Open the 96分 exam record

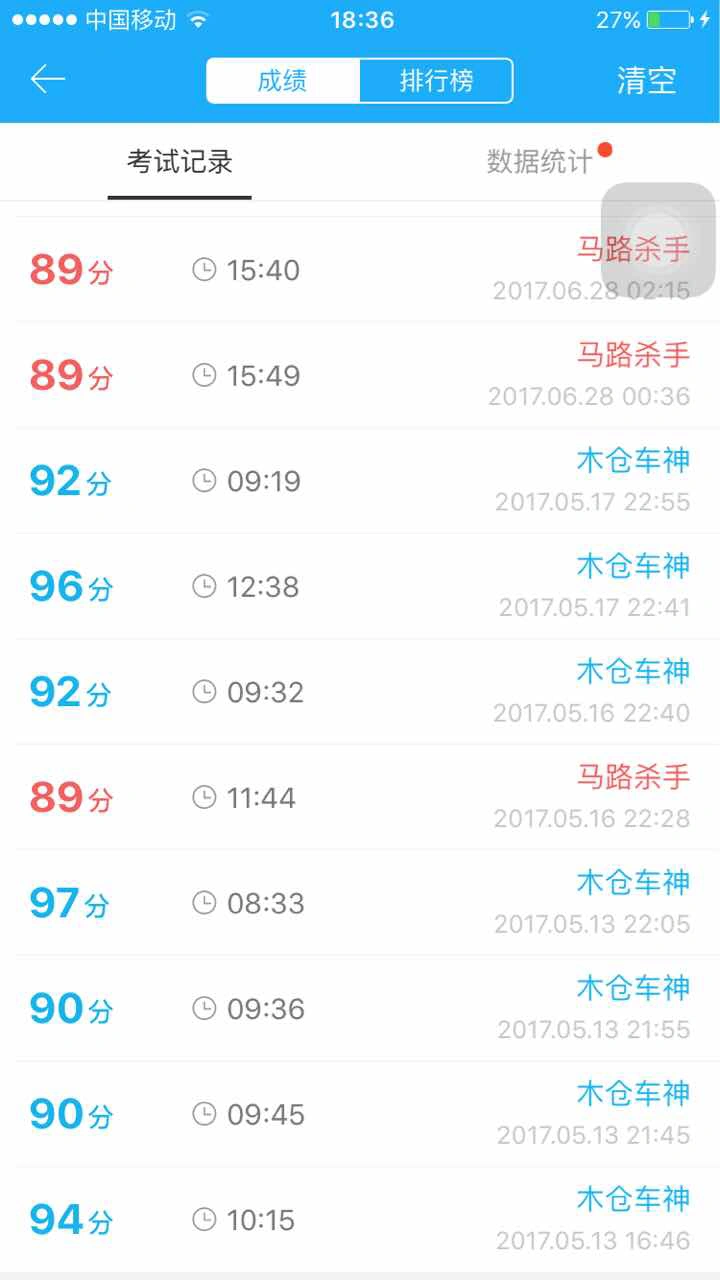360,586
